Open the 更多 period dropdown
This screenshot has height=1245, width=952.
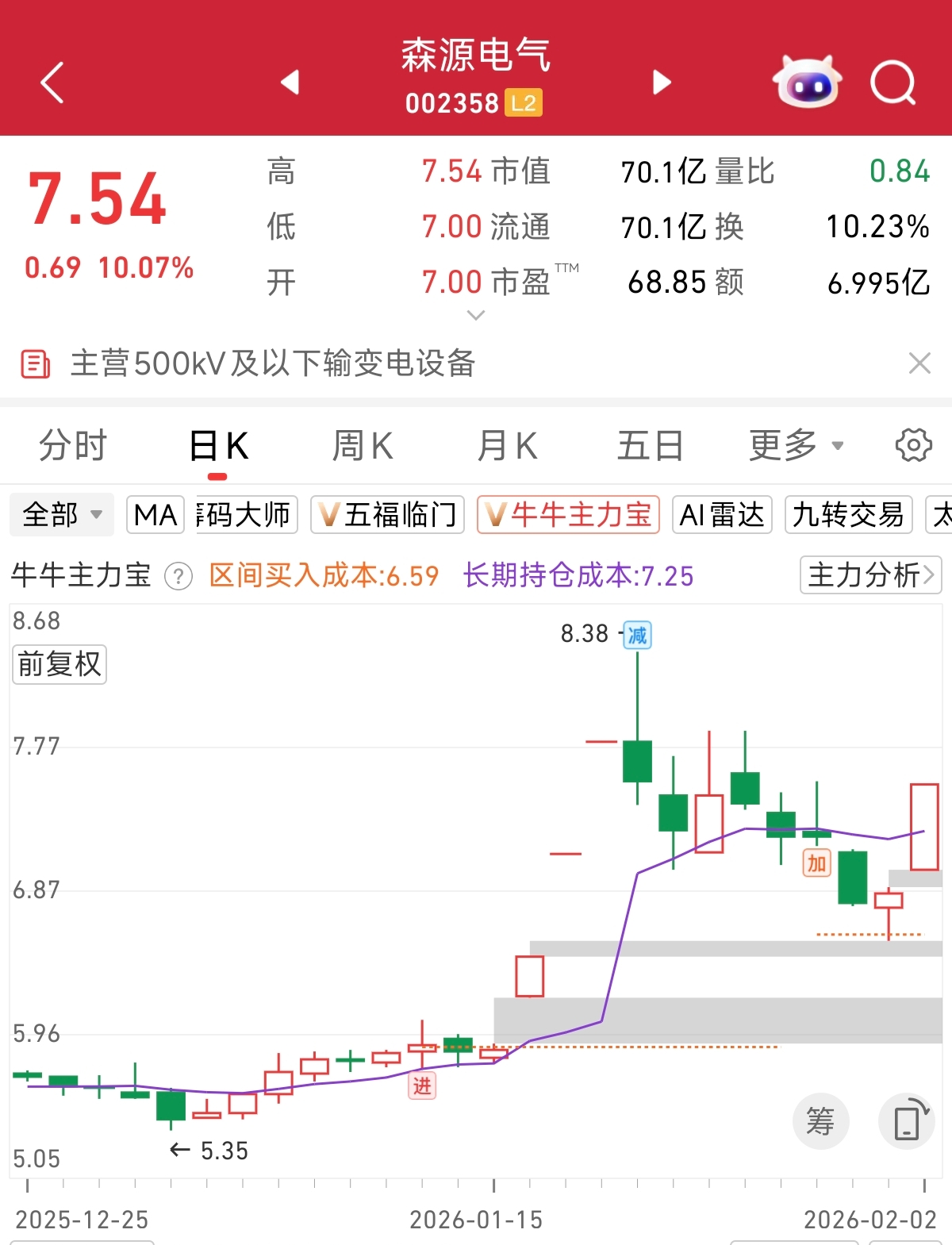(x=796, y=445)
